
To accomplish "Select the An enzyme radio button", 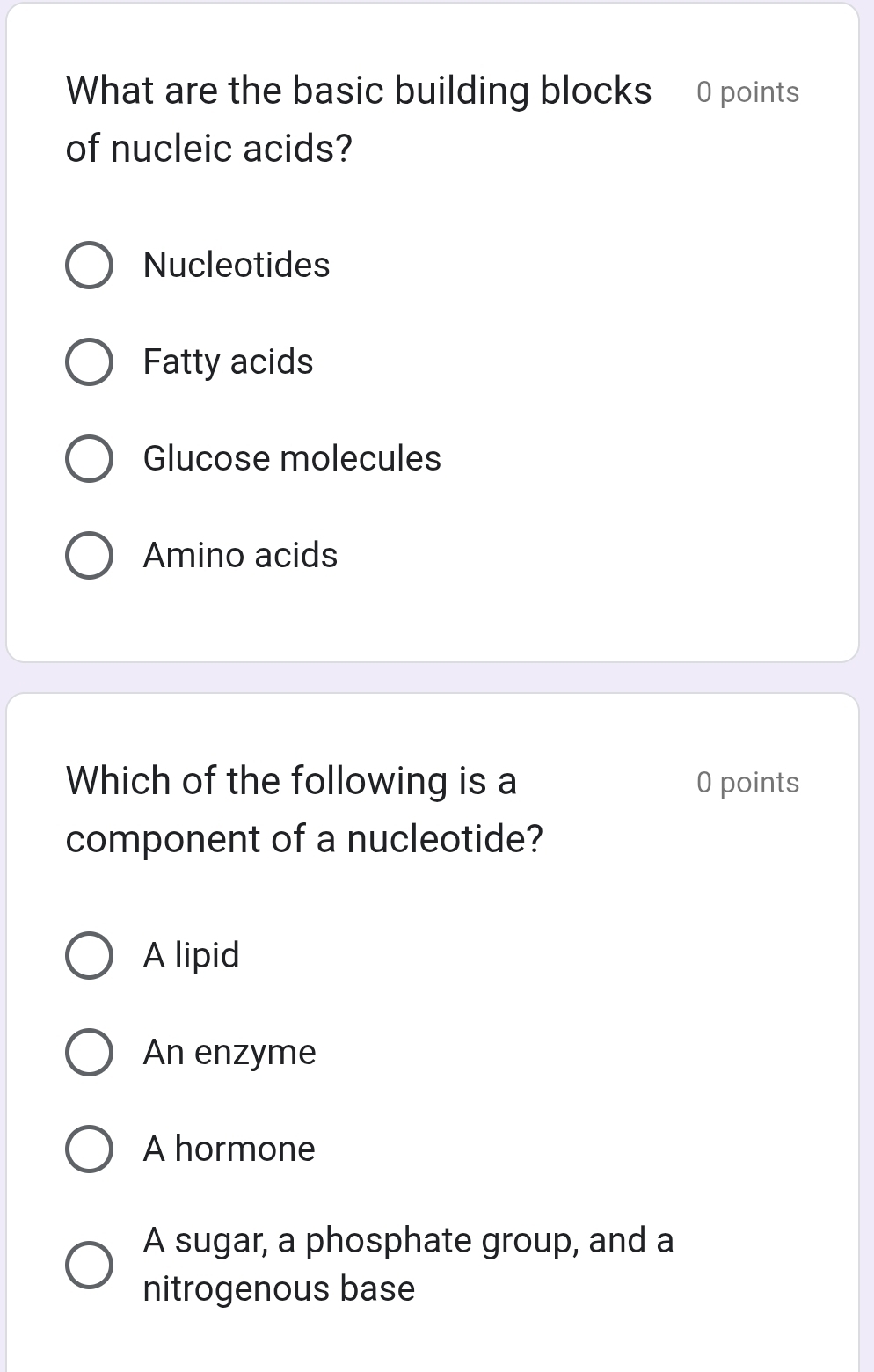I will [x=89, y=1053].
